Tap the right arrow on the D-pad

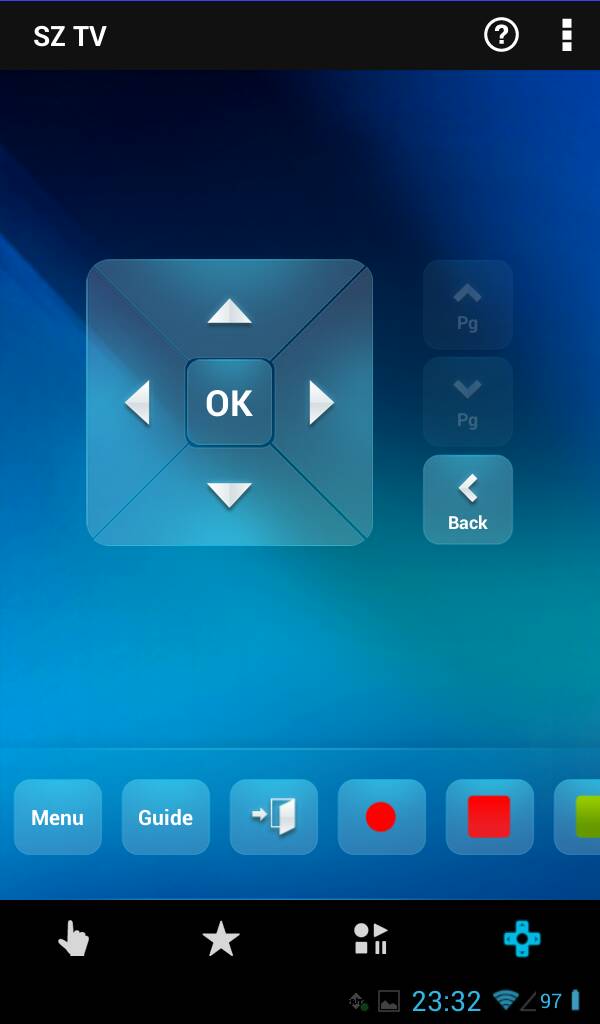coord(321,402)
